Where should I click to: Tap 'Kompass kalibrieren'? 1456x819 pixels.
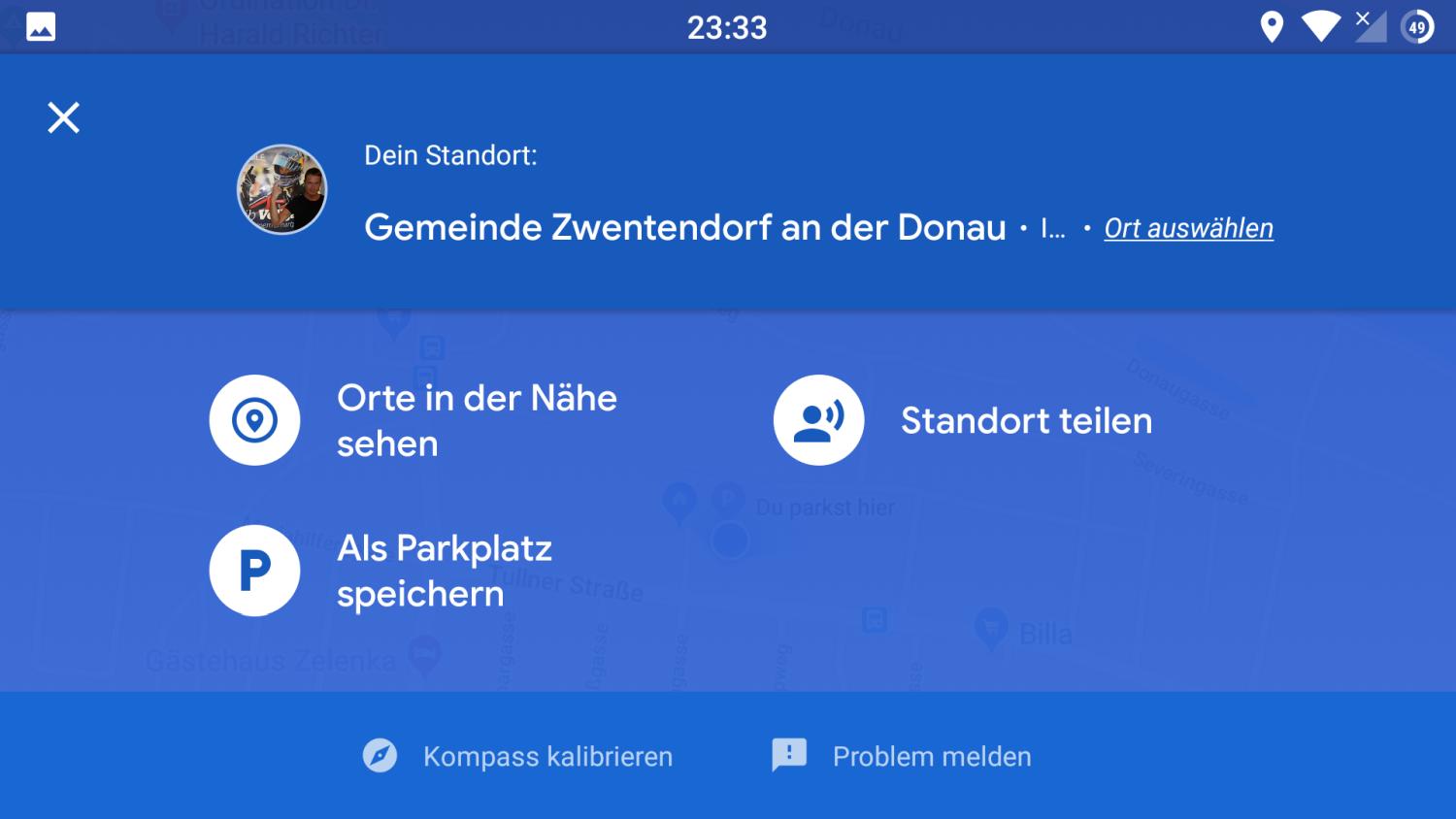tap(517, 756)
